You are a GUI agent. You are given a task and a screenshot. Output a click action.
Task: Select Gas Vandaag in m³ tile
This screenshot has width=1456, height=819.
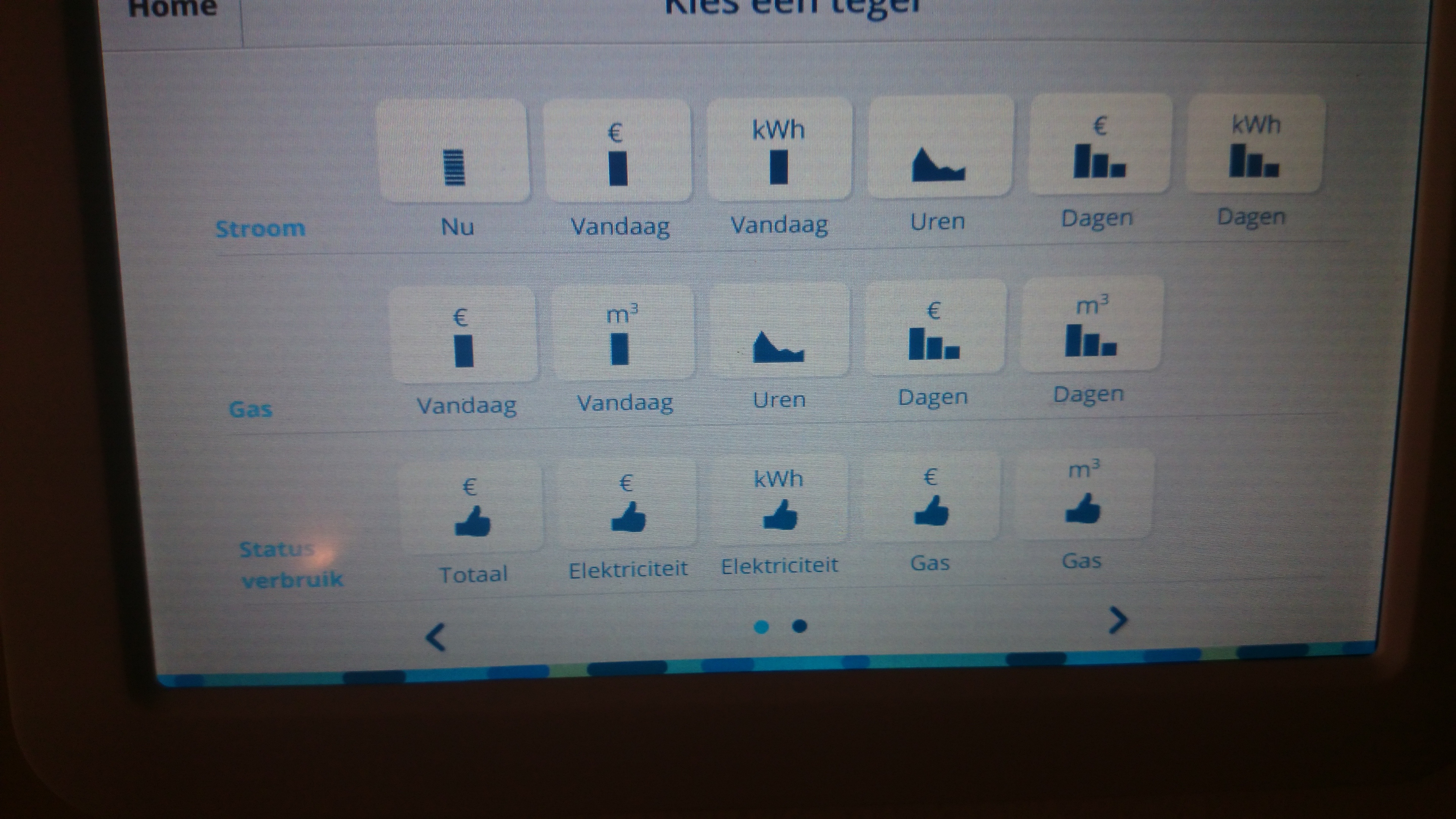(621, 333)
